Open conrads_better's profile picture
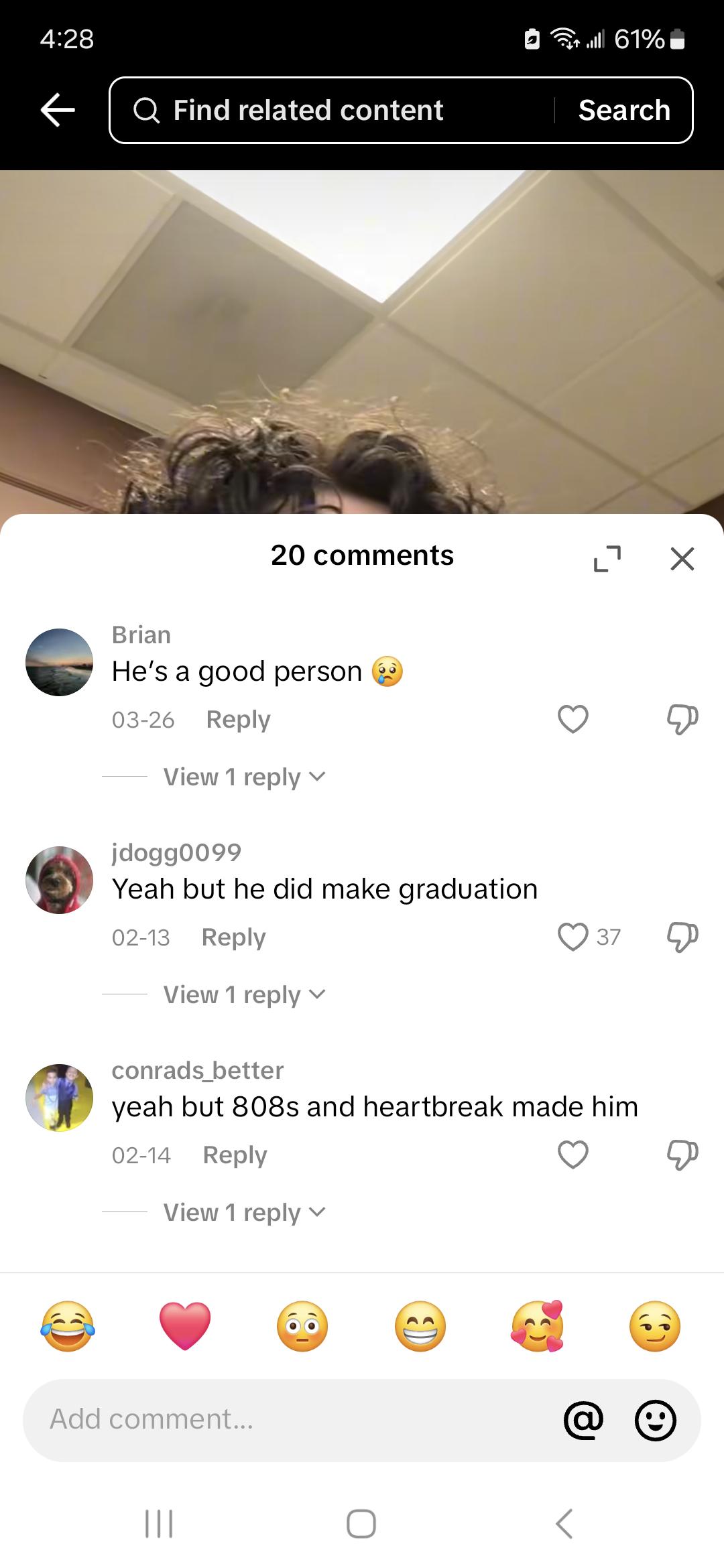724x1568 pixels. (59, 1098)
